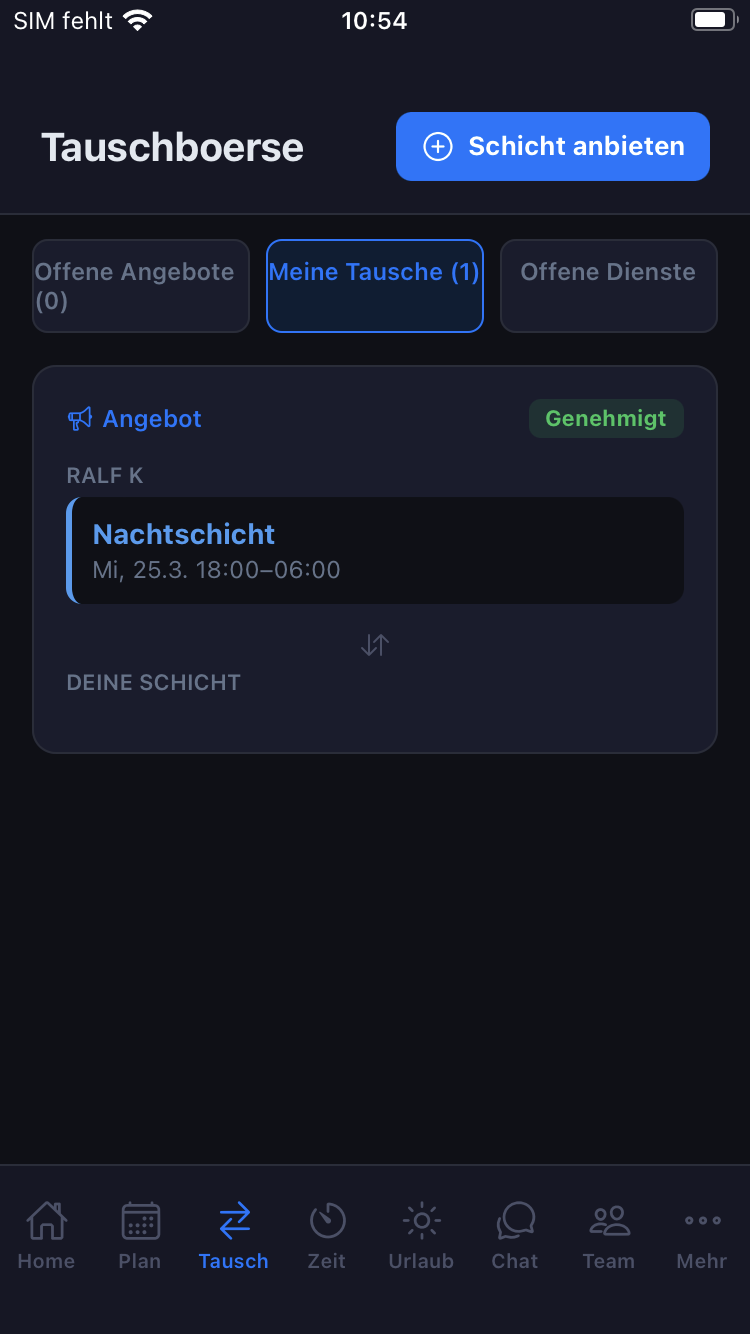
Task: Open Ralf K's Nachtschicht shift card
Action: 375,549
